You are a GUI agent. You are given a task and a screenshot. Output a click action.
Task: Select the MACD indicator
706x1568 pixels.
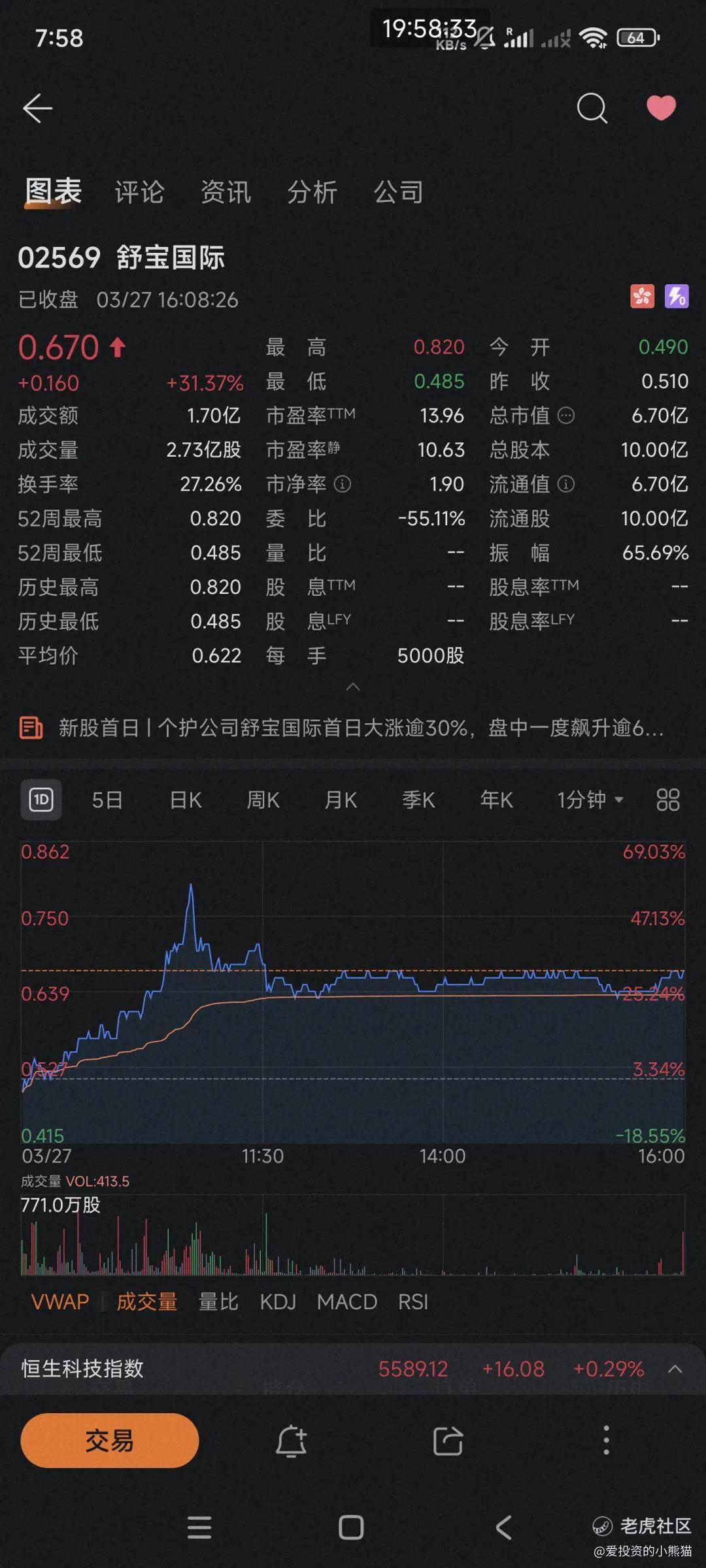pos(347,1301)
